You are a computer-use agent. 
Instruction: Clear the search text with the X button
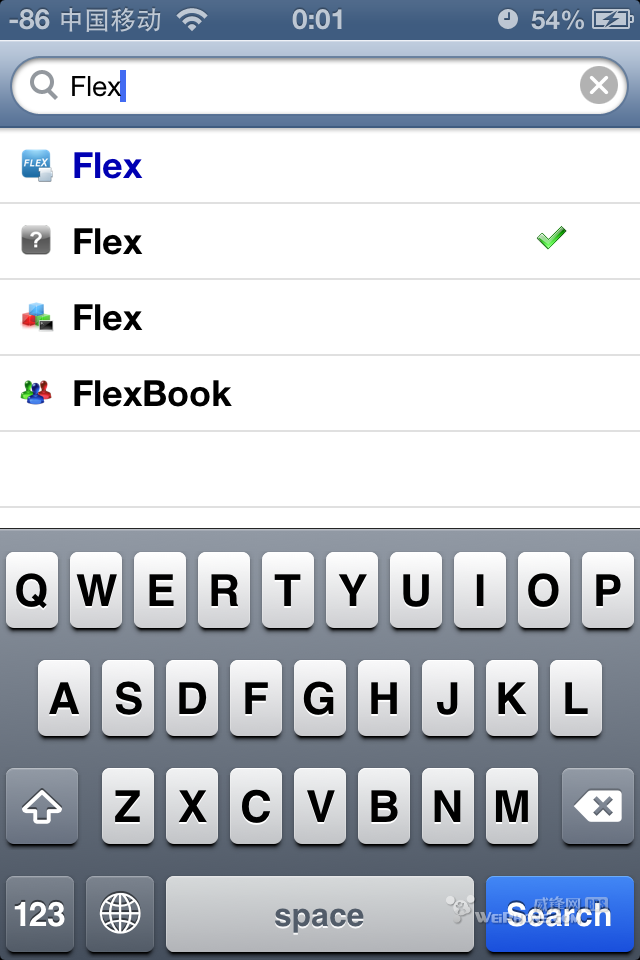point(598,86)
